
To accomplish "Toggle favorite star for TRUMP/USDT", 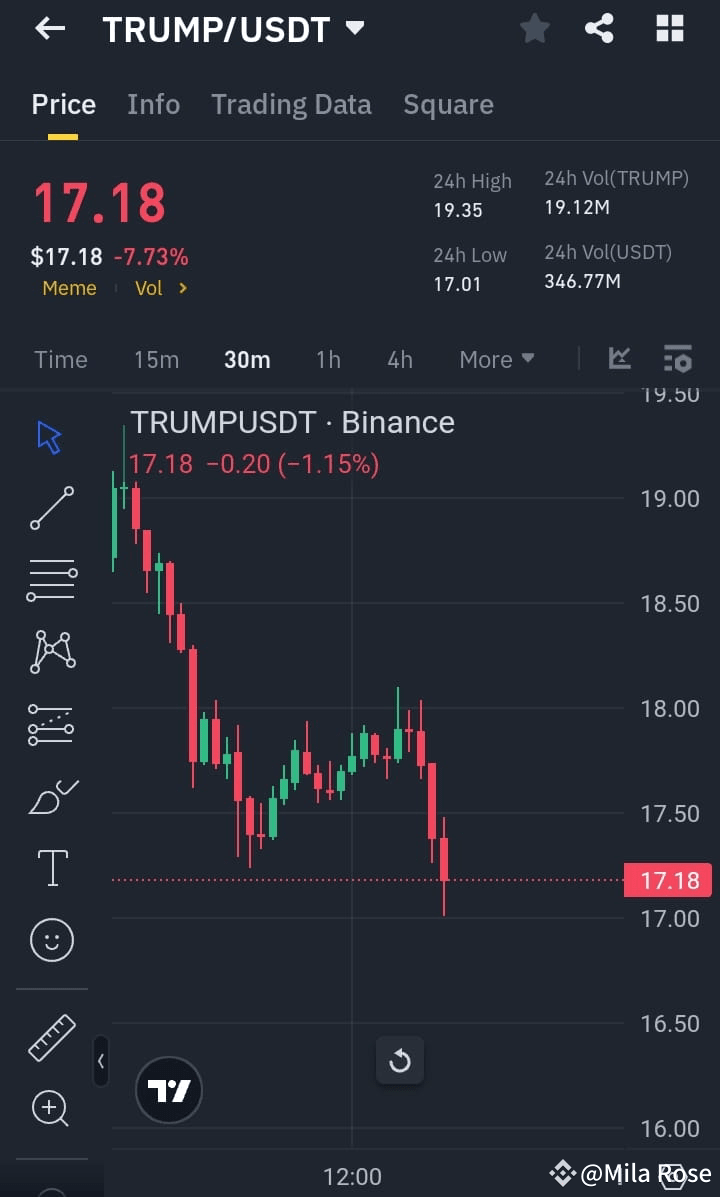I will (534, 29).
